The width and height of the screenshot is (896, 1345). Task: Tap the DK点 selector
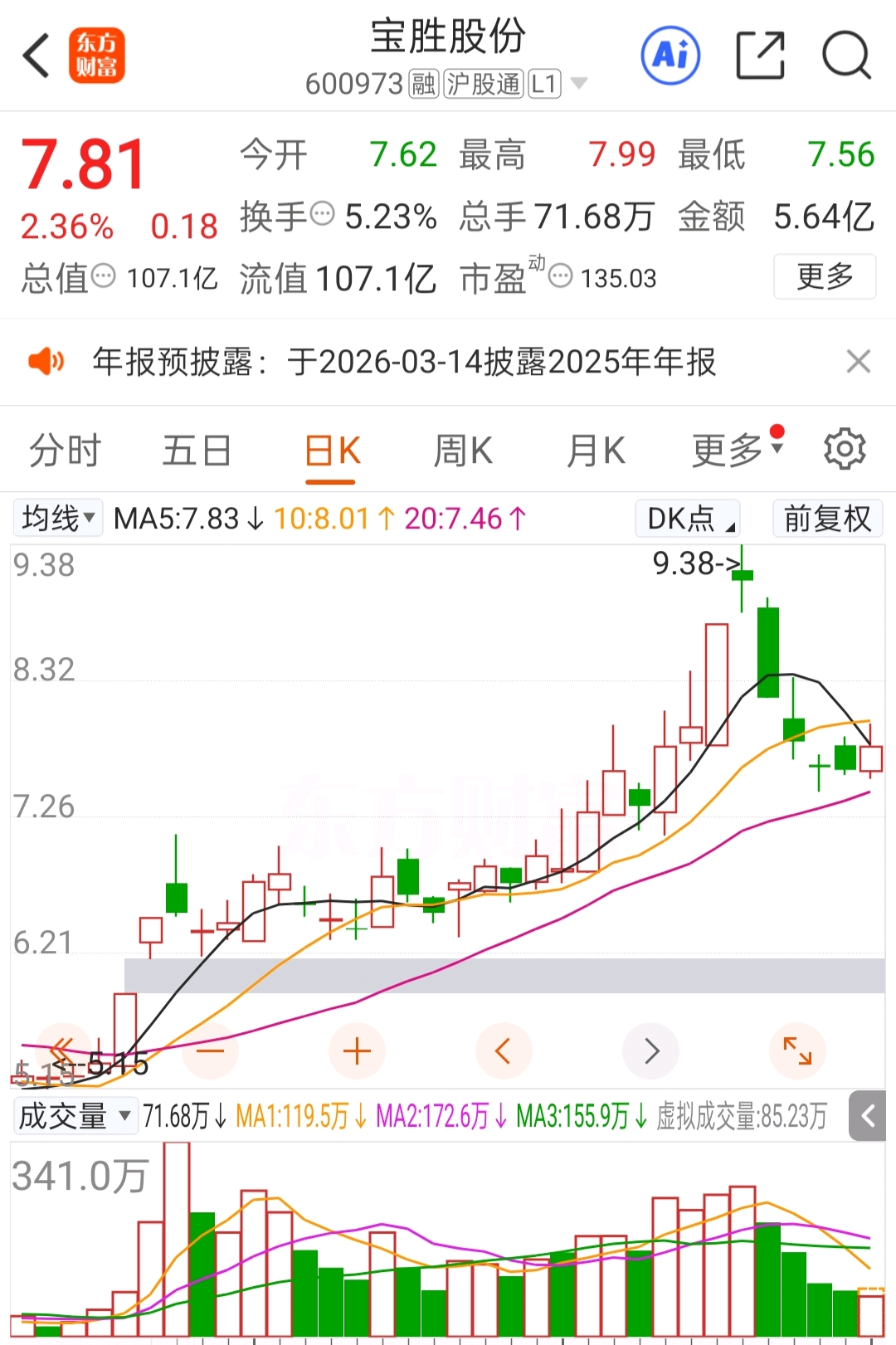688,519
